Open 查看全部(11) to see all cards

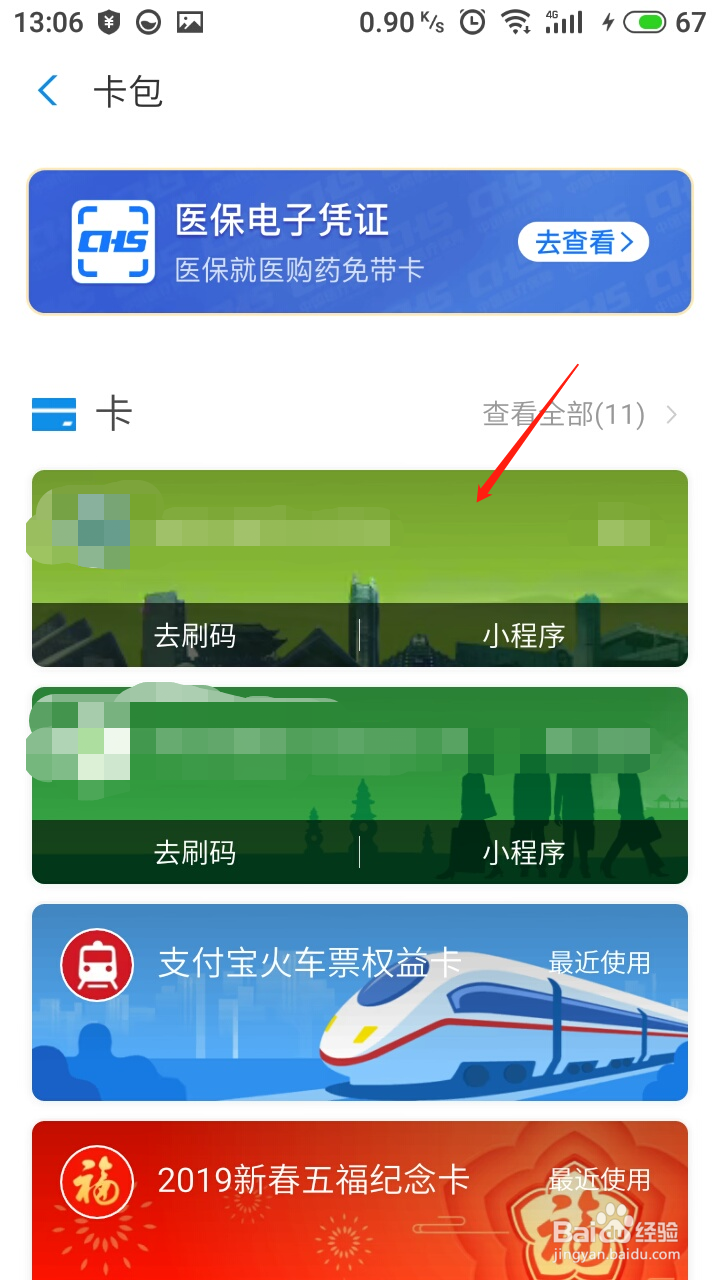point(563,413)
